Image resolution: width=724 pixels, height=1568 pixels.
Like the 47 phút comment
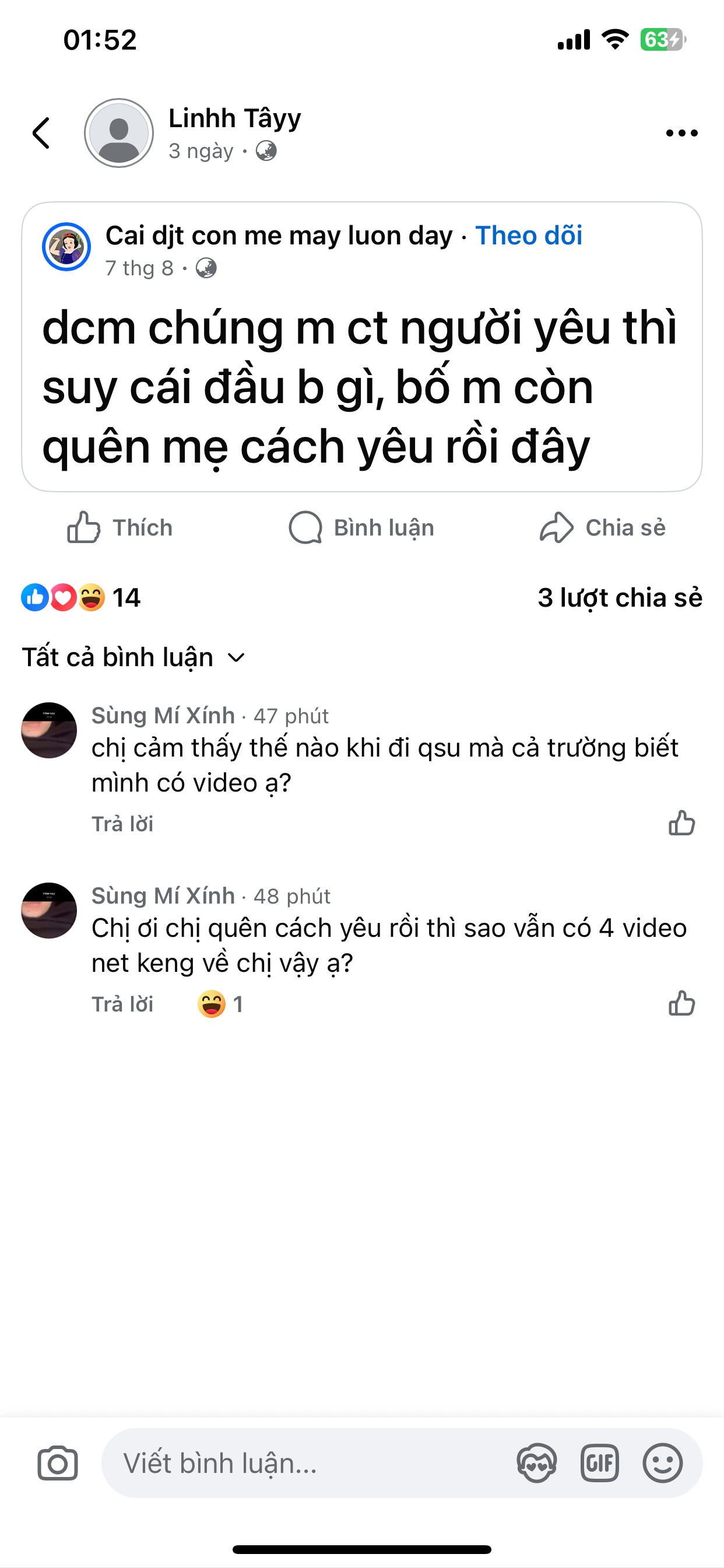[x=681, y=823]
